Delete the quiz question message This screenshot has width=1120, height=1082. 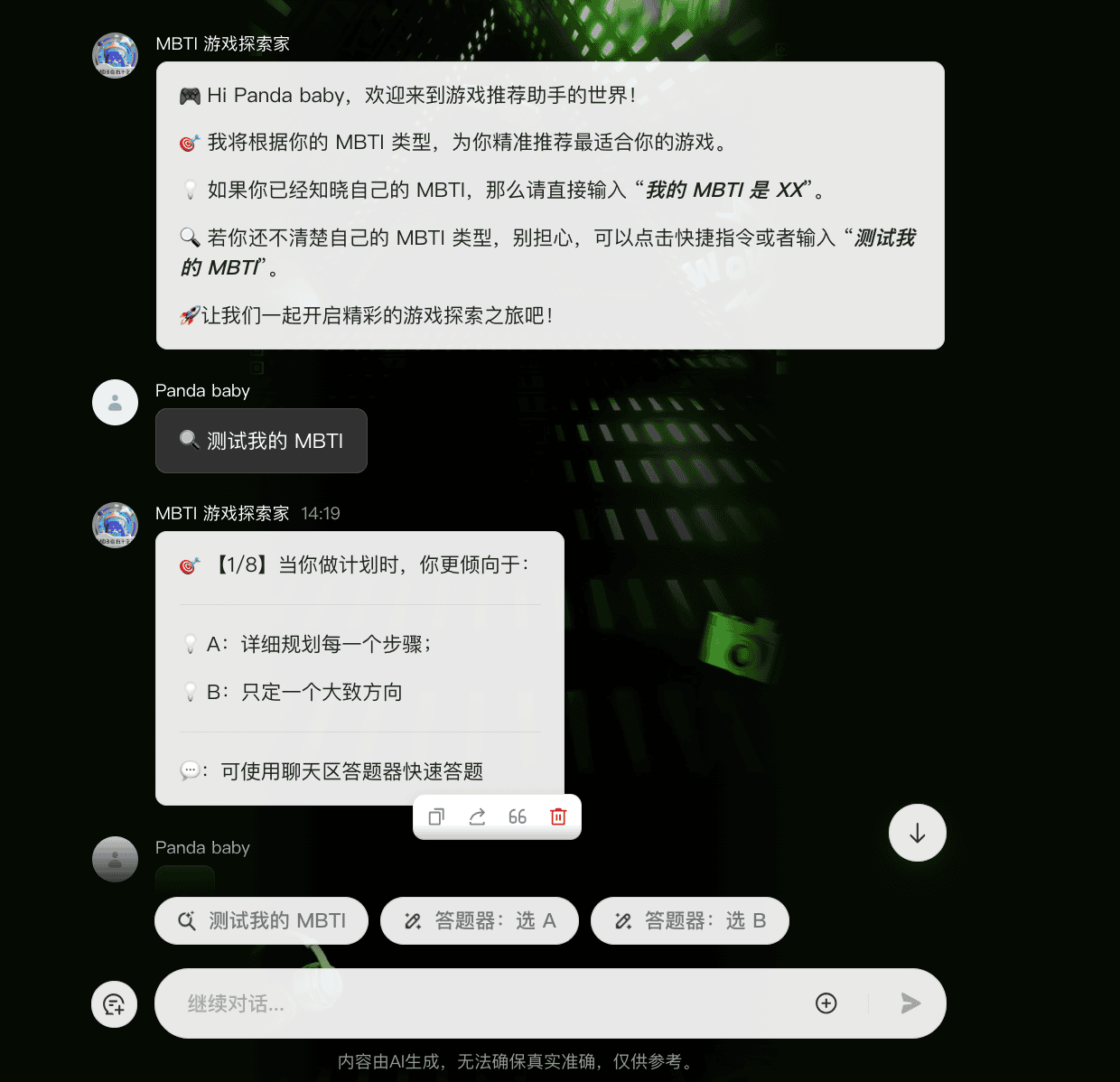558,816
